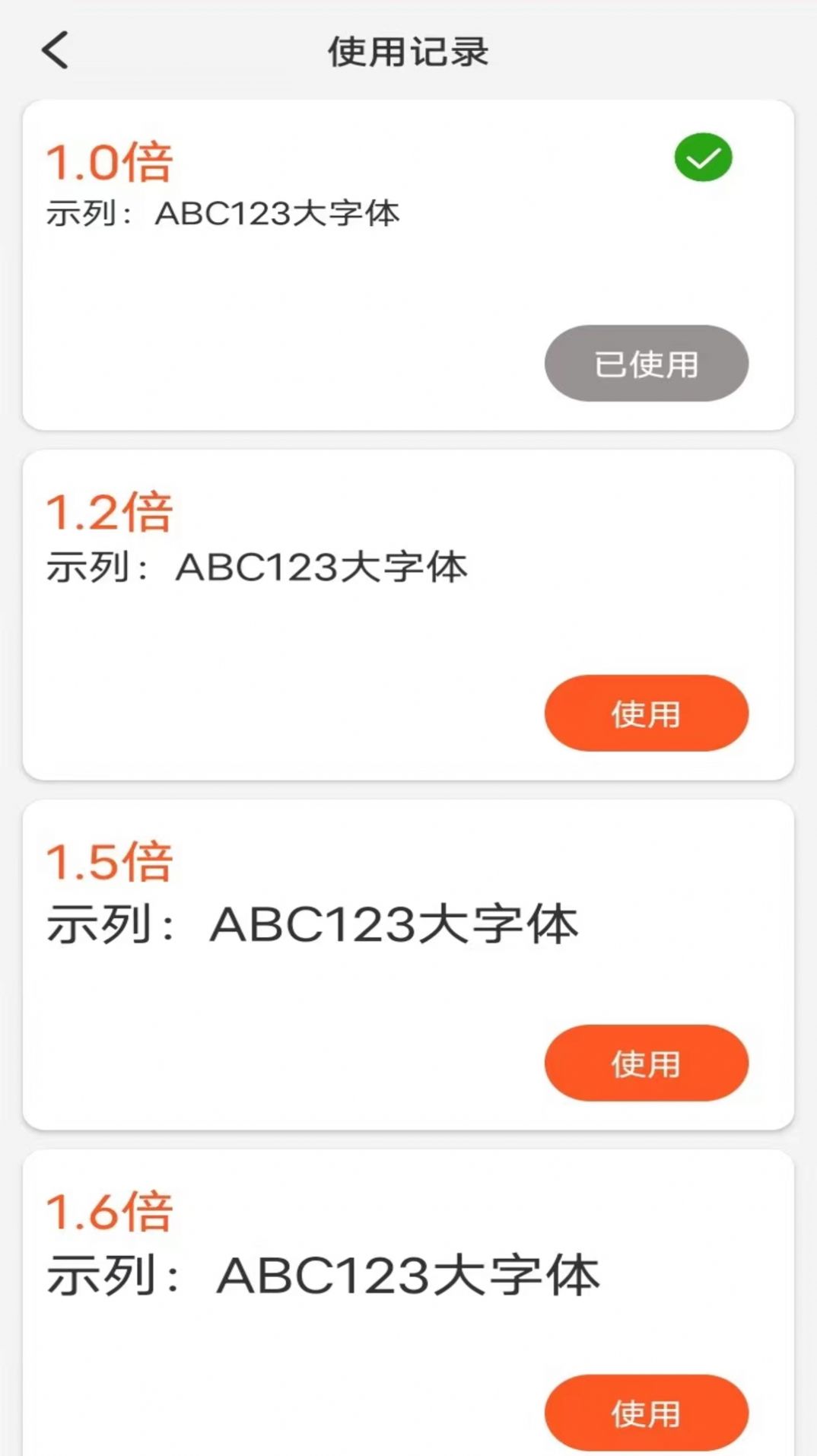The width and height of the screenshot is (817, 1456).
Task: Activate the 1.2倍 font size option
Action: (645, 713)
